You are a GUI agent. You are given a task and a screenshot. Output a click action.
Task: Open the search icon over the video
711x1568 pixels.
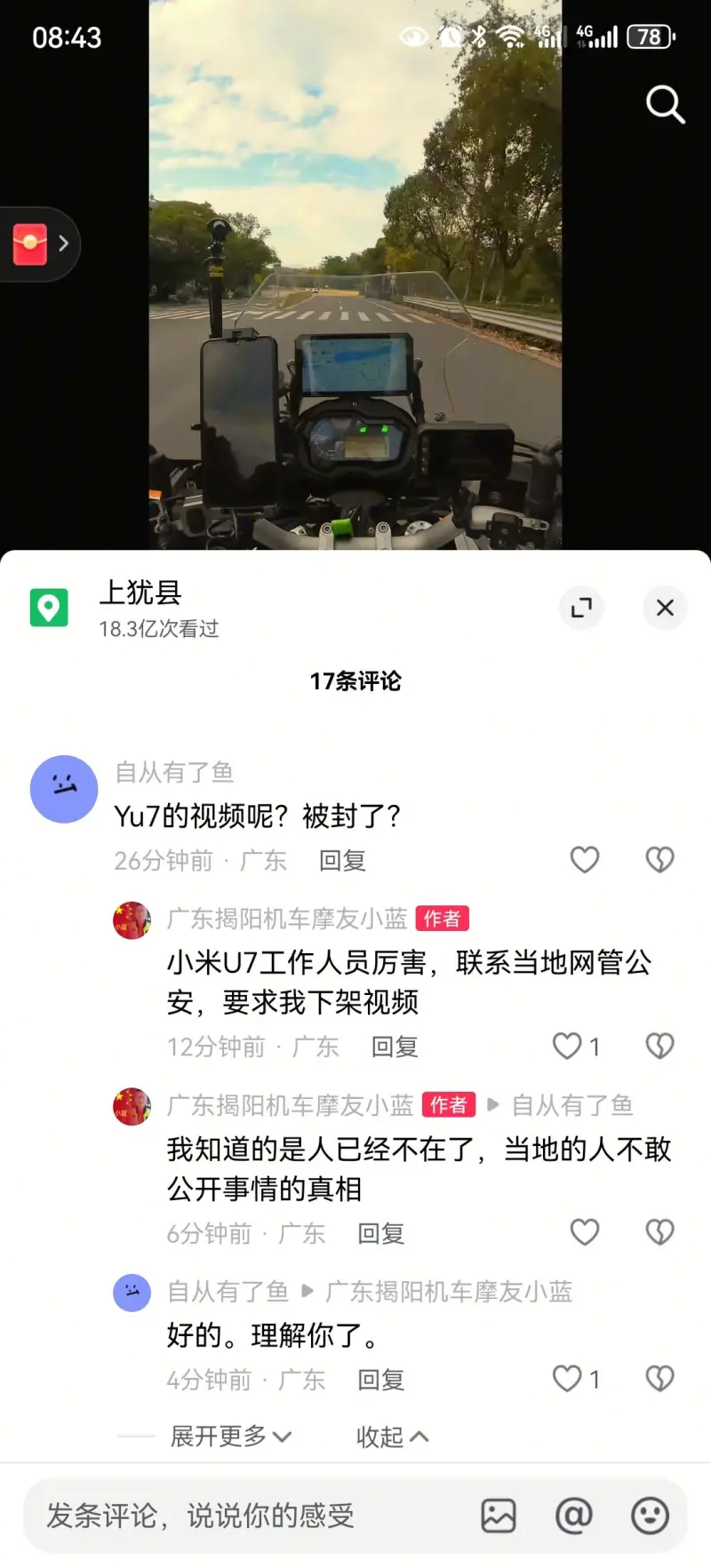(665, 104)
